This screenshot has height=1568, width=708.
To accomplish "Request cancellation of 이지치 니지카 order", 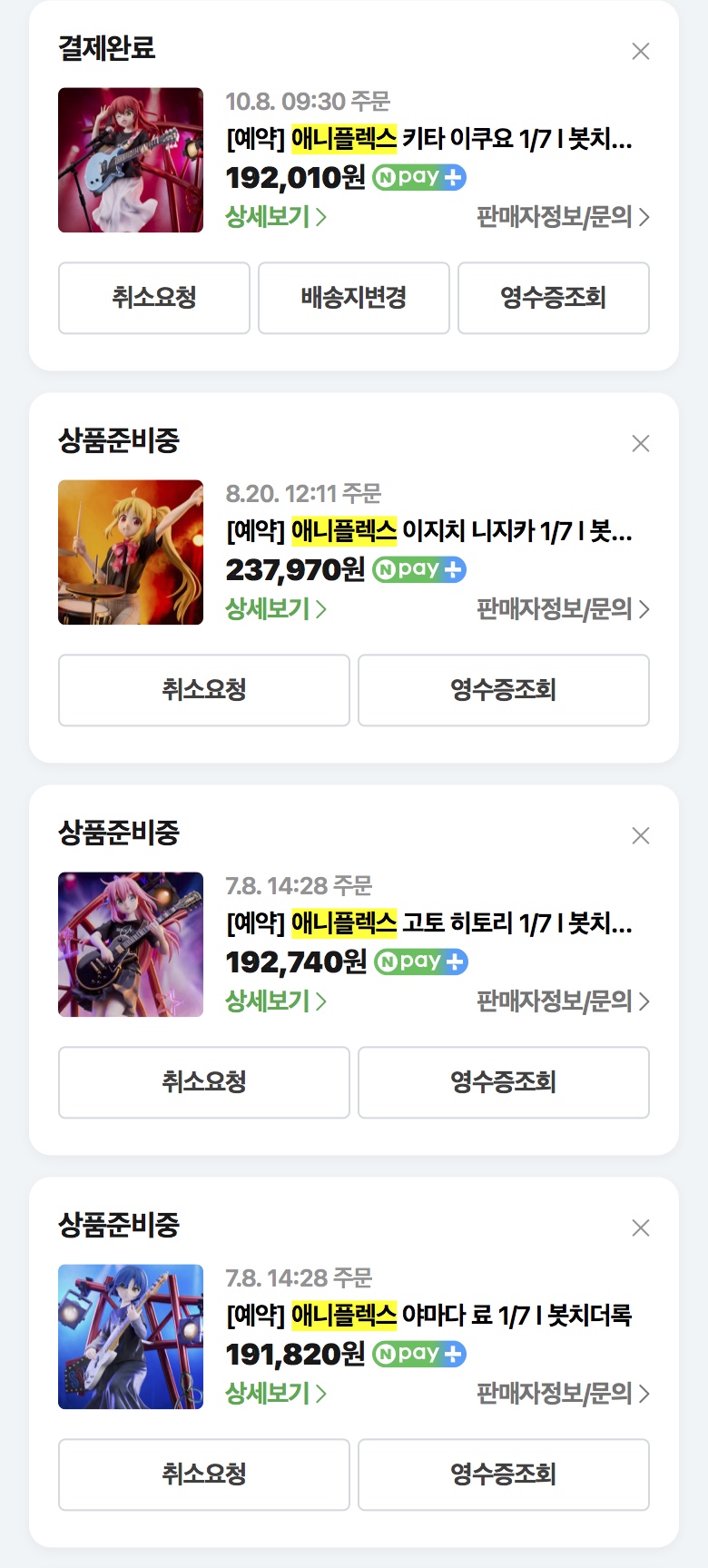I will coord(204,690).
